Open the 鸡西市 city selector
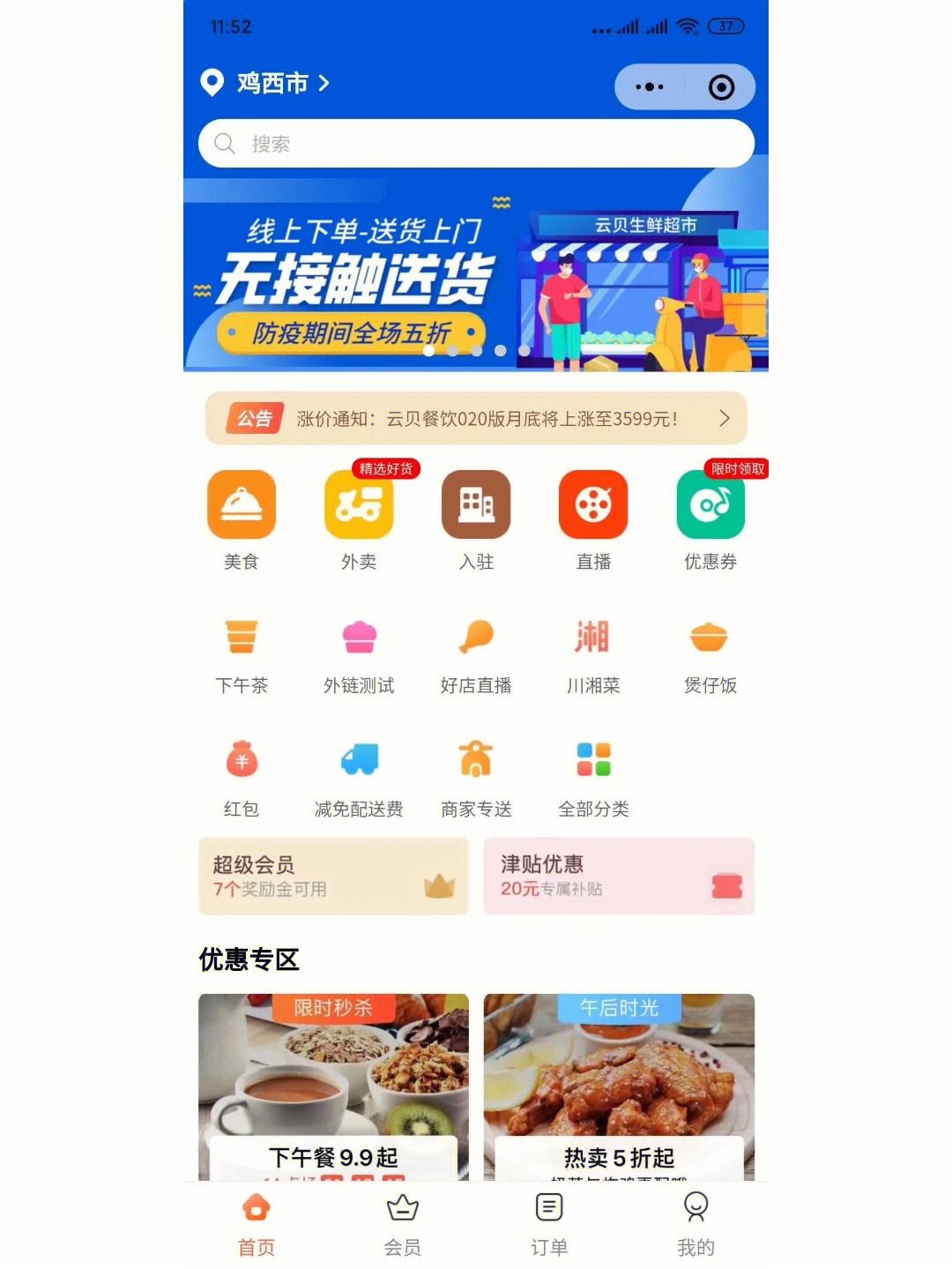Screen dimensions: 952x1269 click(x=264, y=85)
